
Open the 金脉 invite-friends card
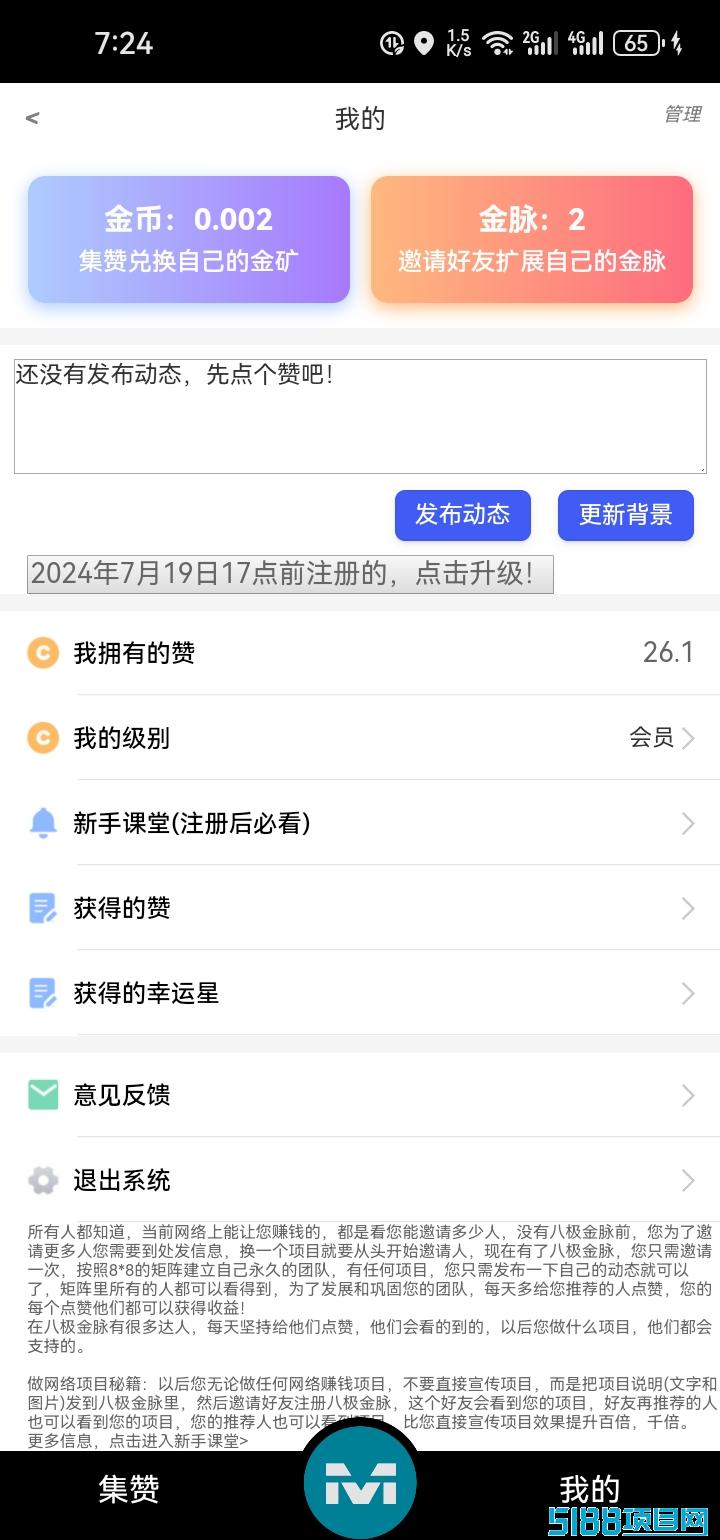coord(532,239)
